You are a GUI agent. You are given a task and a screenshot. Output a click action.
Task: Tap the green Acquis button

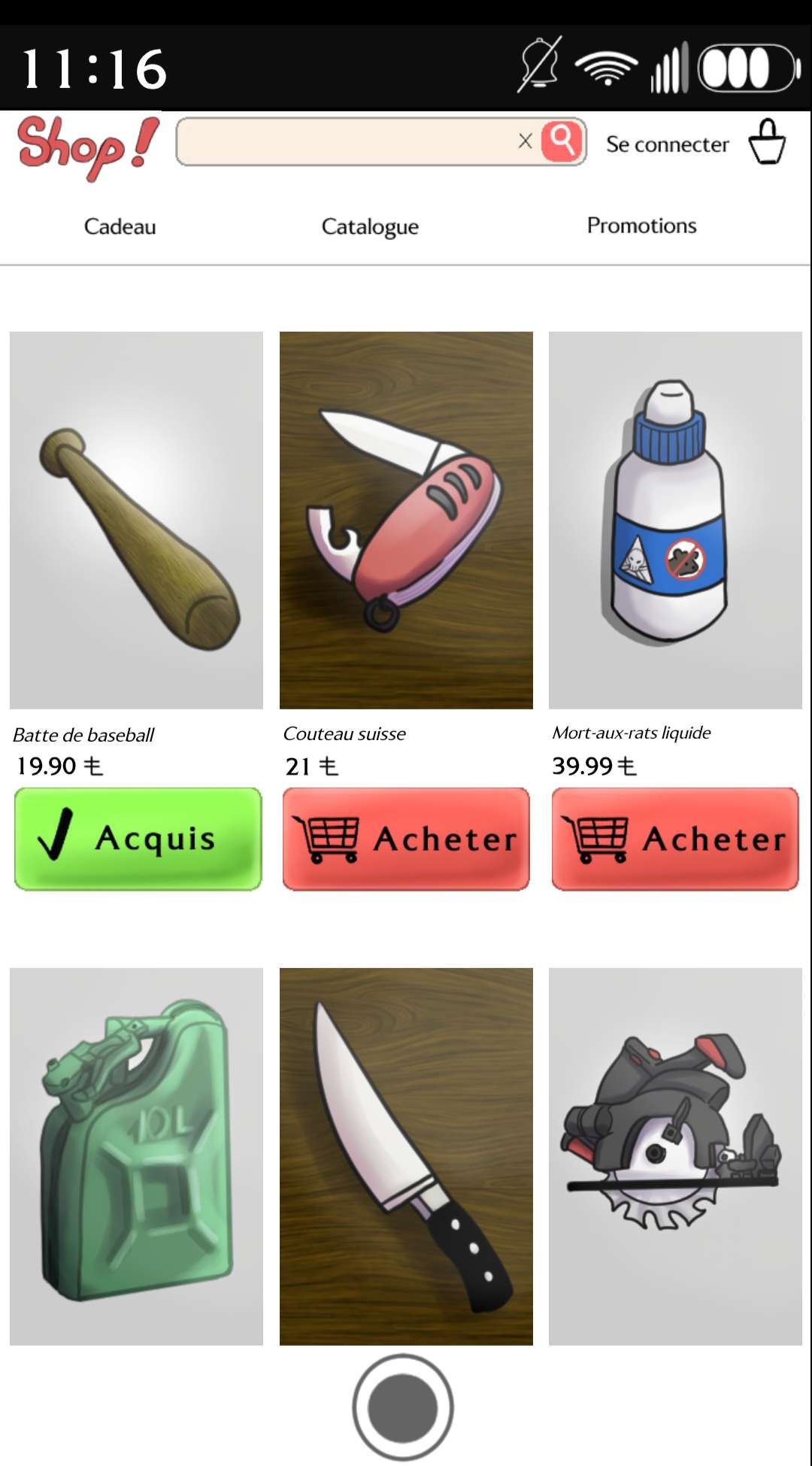(x=138, y=839)
